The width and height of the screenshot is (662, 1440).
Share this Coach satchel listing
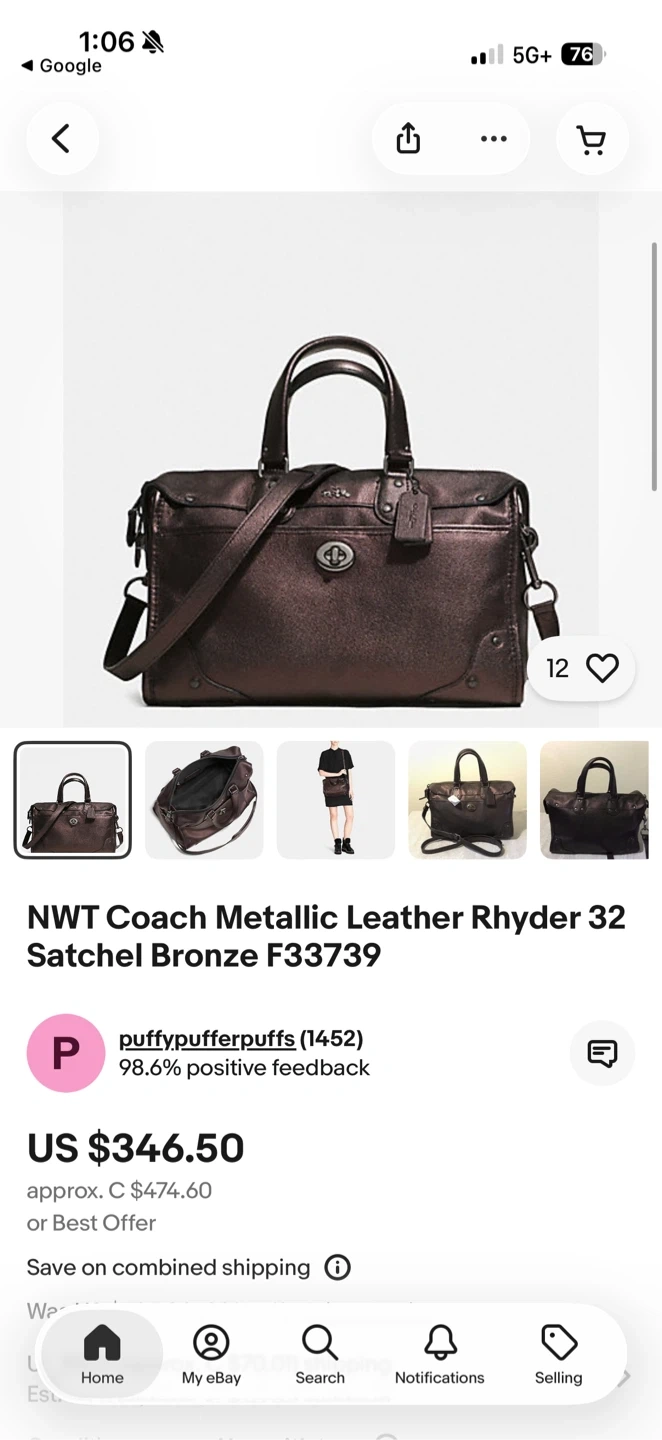click(408, 139)
